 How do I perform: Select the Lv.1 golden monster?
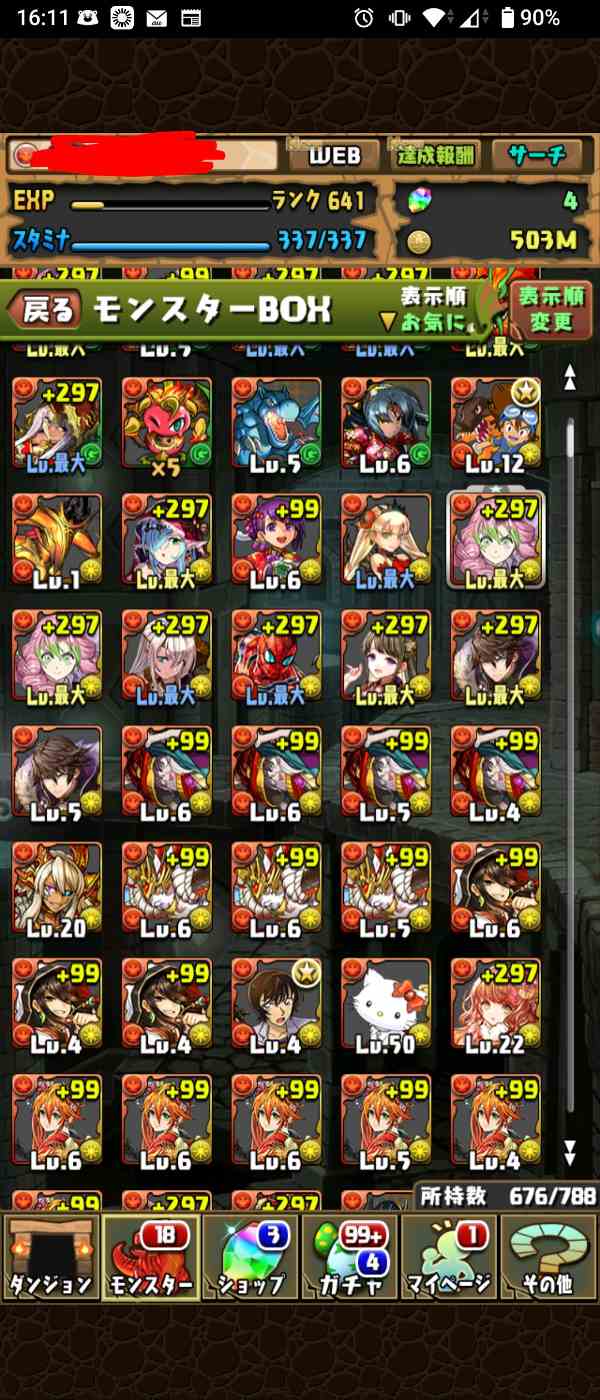[x=57, y=540]
